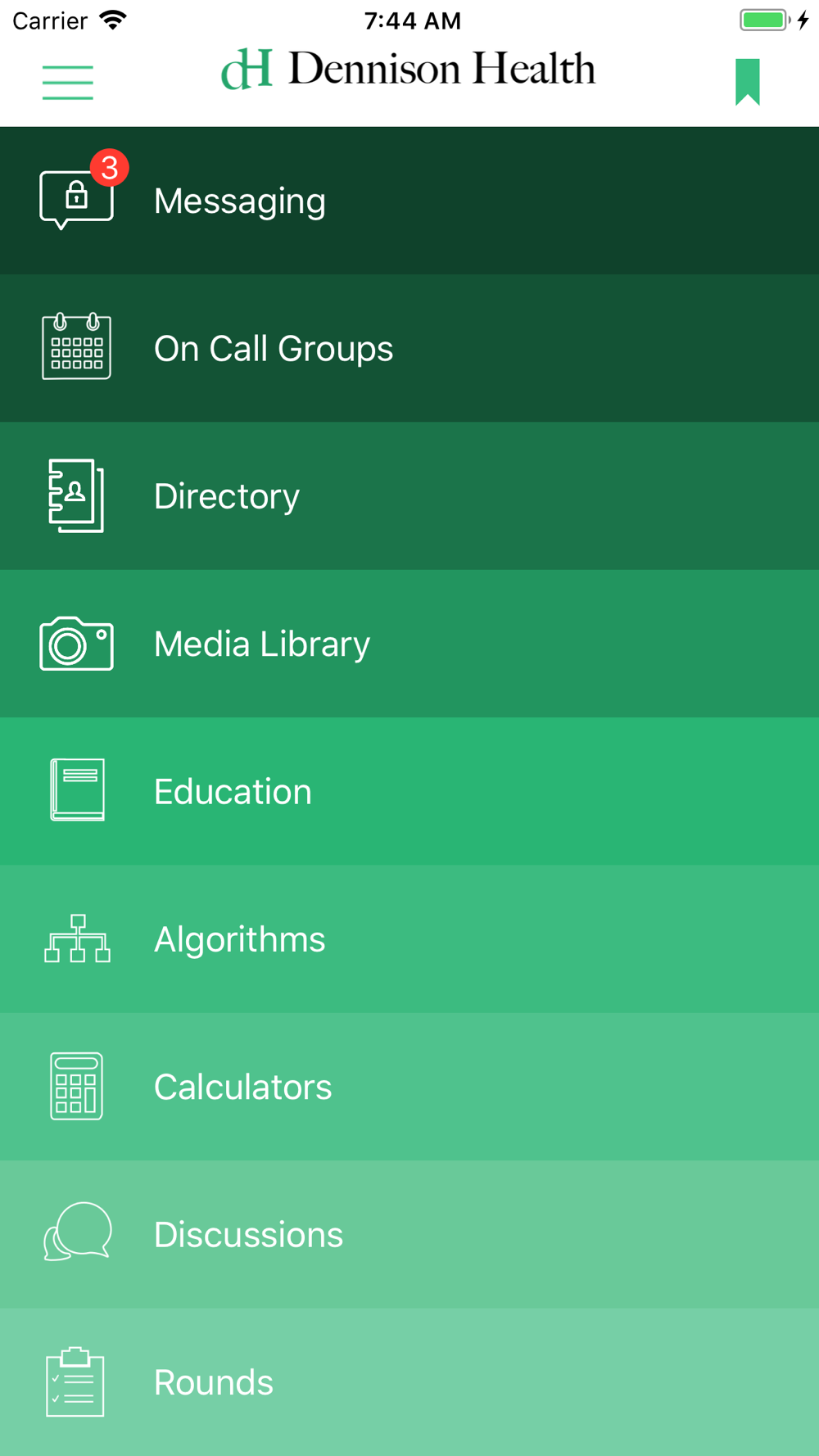Open Rounds

click(409, 1382)
